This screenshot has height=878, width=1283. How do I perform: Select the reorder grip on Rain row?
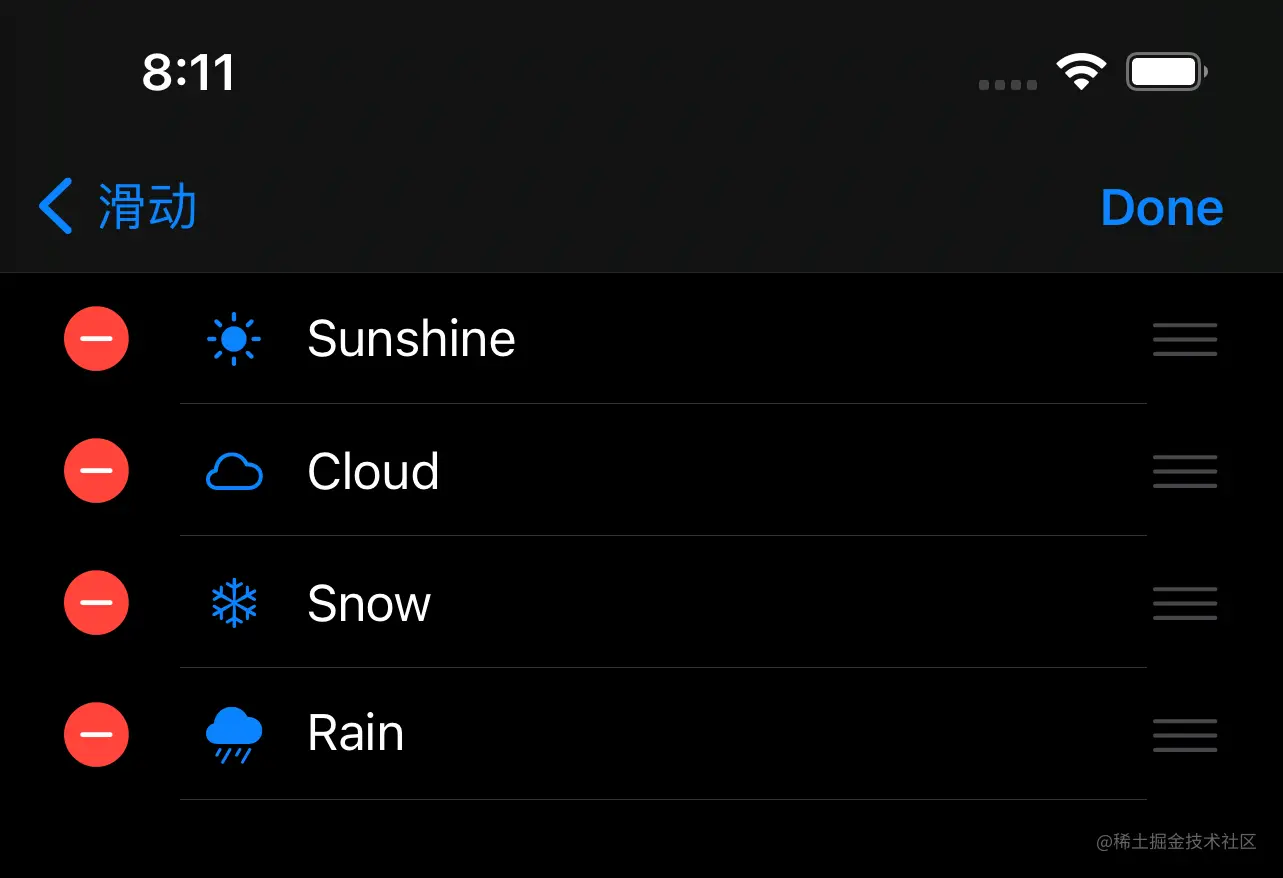(x=1184, y=735)
